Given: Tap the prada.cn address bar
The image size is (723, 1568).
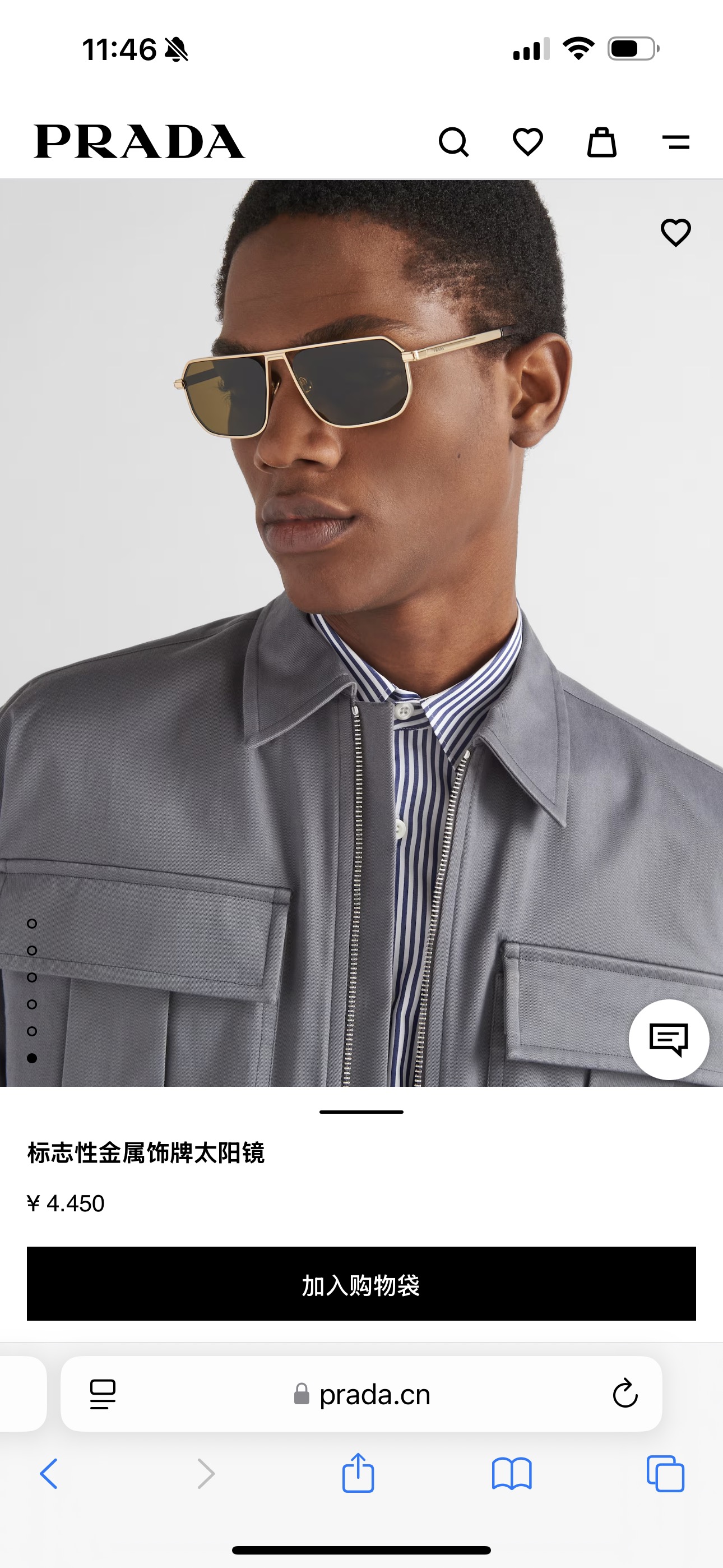Looking at the screenshot, I should click(x=374, y=1394).
